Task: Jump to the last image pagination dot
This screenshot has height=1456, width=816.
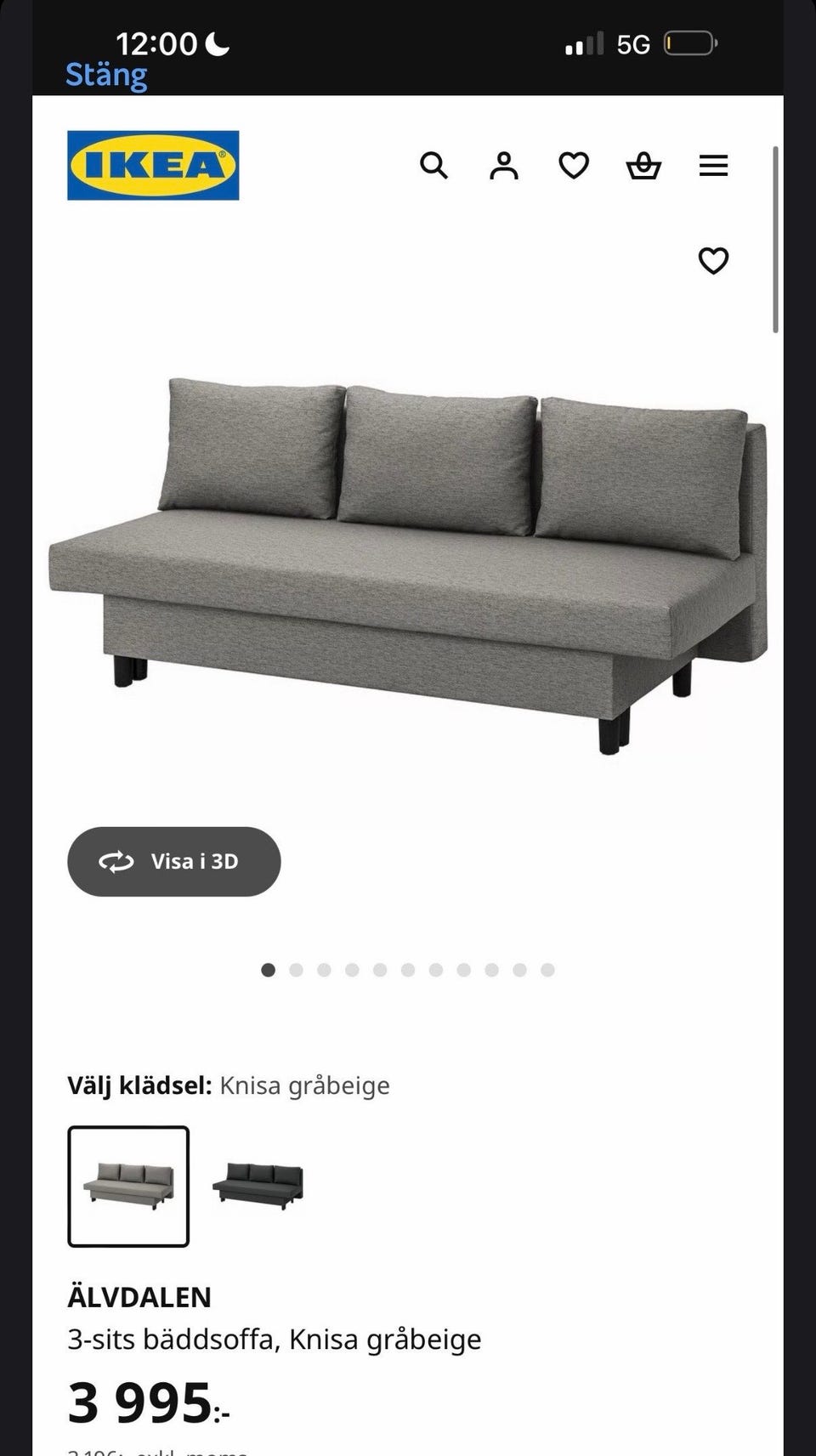Action: point(547,969)
